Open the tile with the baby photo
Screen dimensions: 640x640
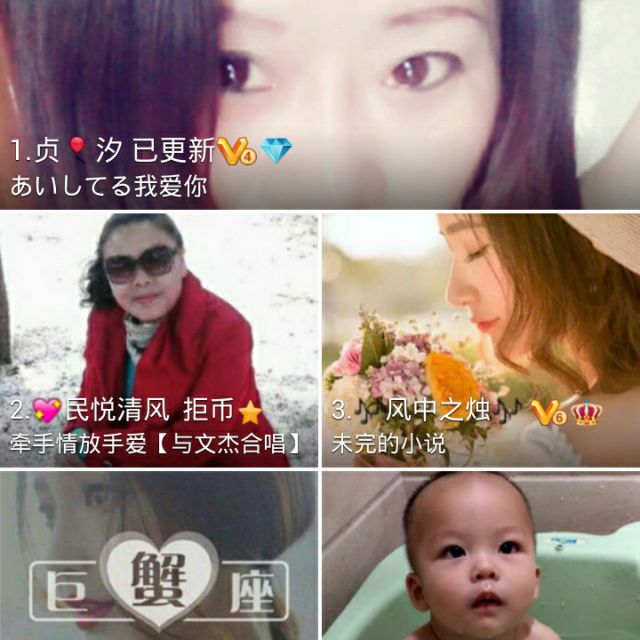[480, 556]
